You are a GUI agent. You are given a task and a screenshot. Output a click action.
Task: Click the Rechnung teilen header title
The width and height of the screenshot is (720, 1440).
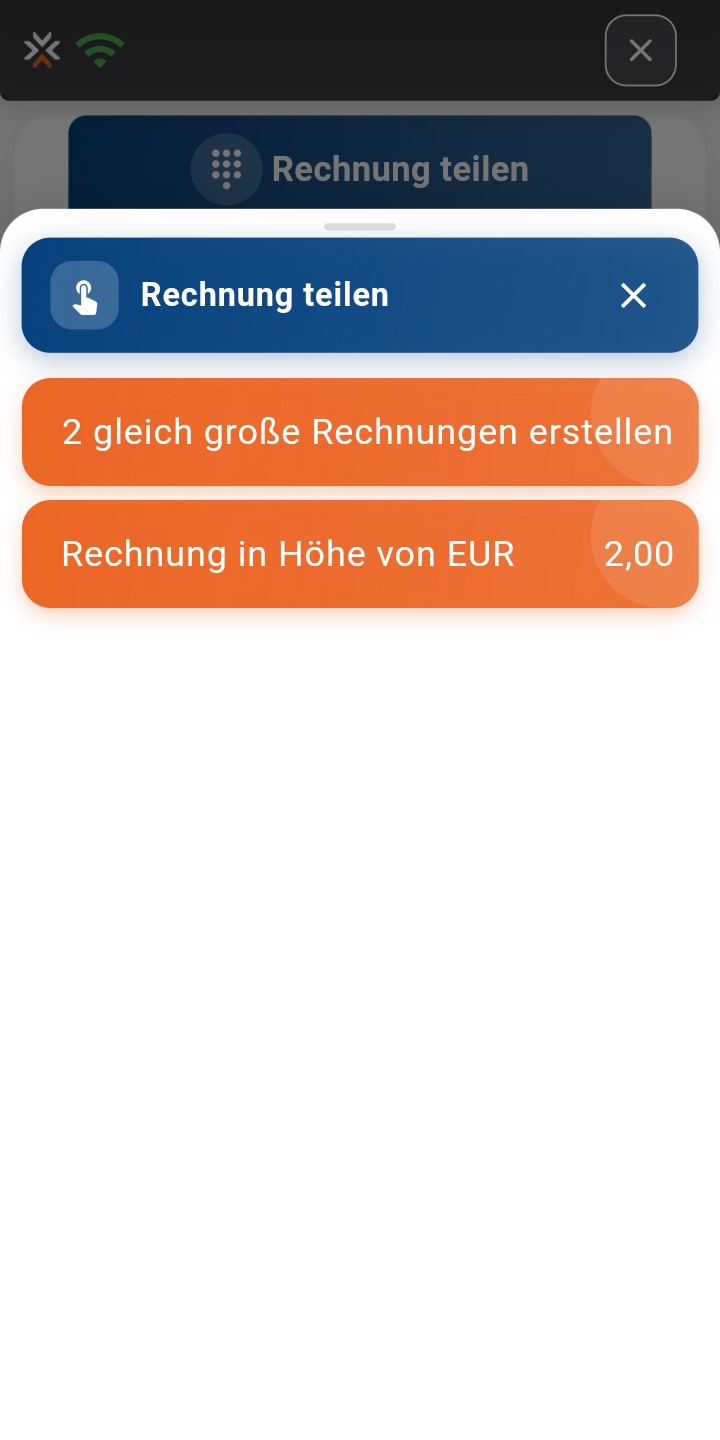click(x=264, y=294)
